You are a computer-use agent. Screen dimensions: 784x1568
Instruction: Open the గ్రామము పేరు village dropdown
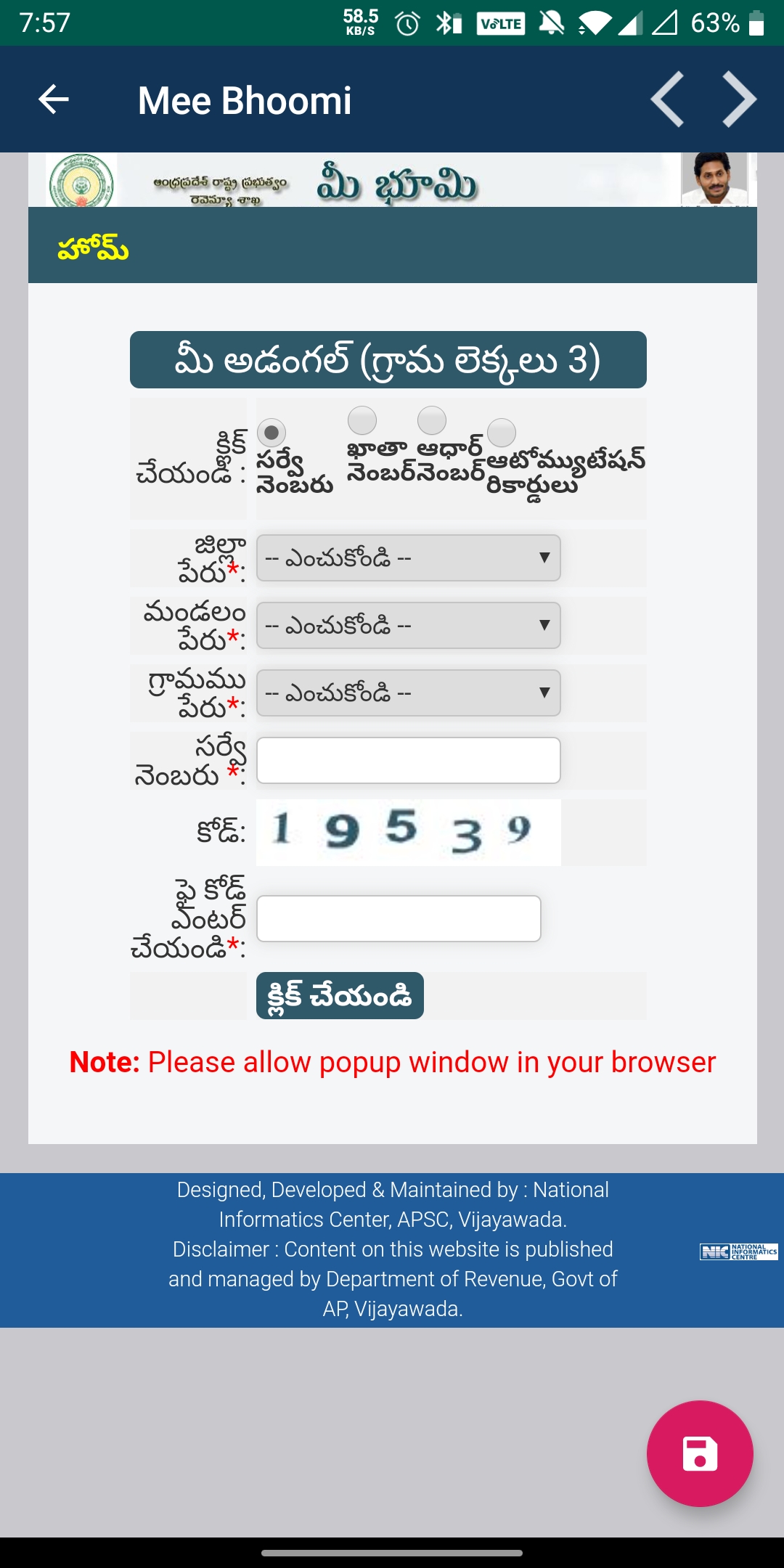point(409,693)
